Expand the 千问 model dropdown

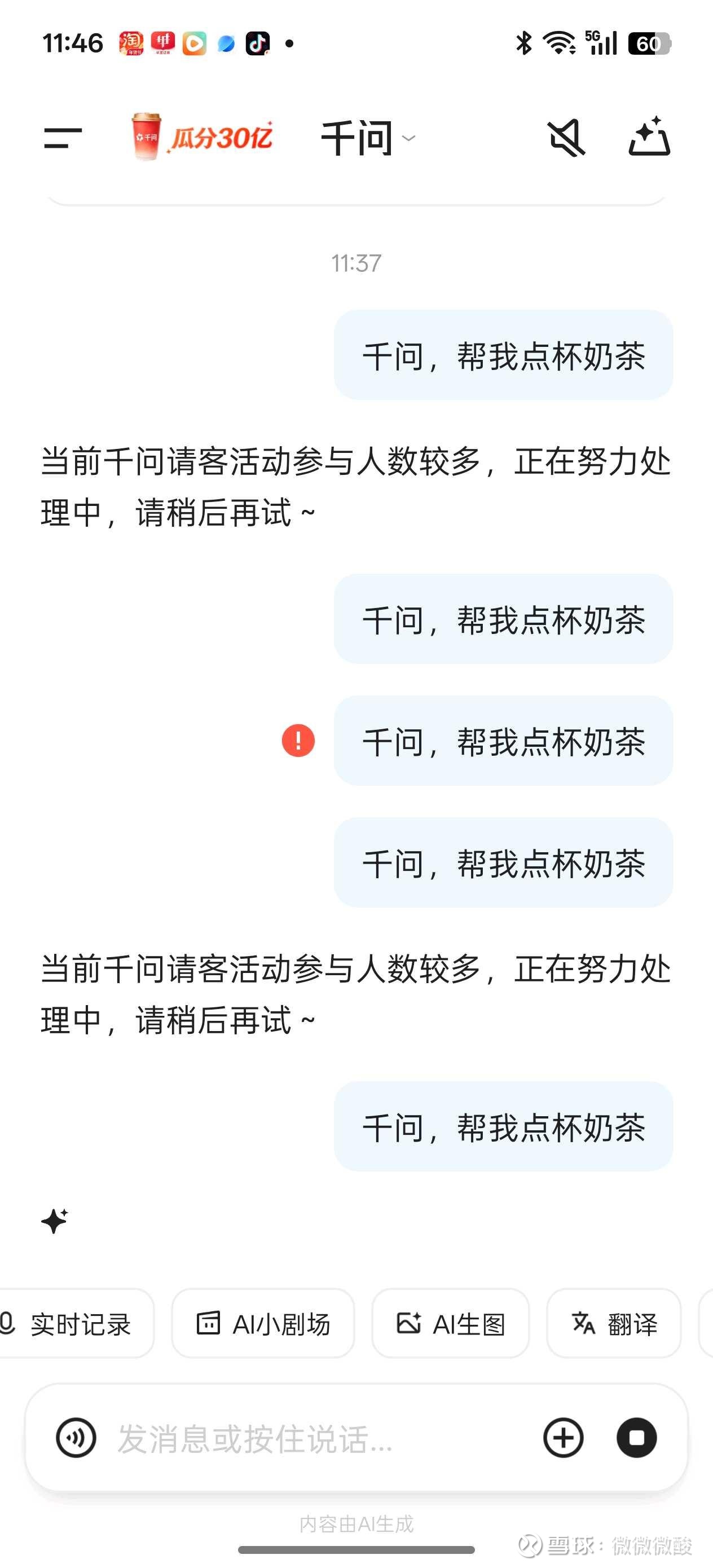(367, 138)
